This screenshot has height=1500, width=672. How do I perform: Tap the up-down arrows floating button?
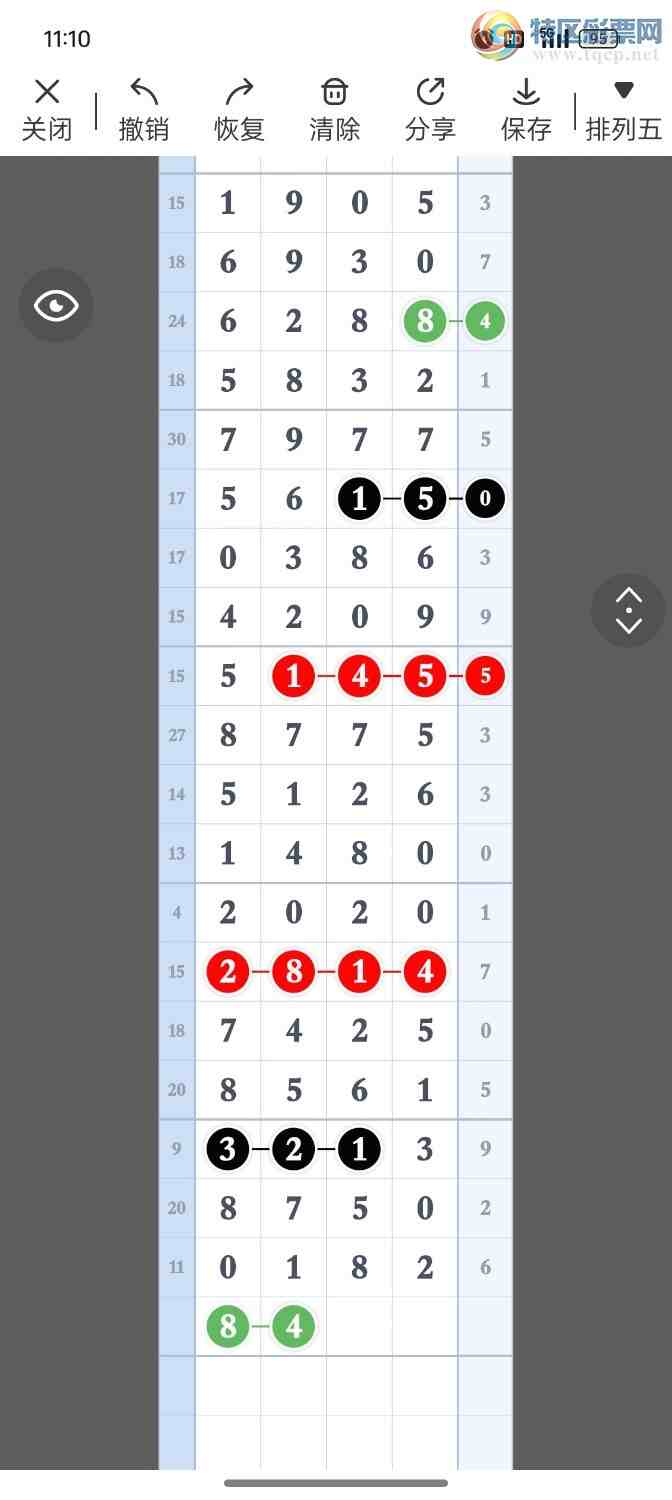coord(627,610)
